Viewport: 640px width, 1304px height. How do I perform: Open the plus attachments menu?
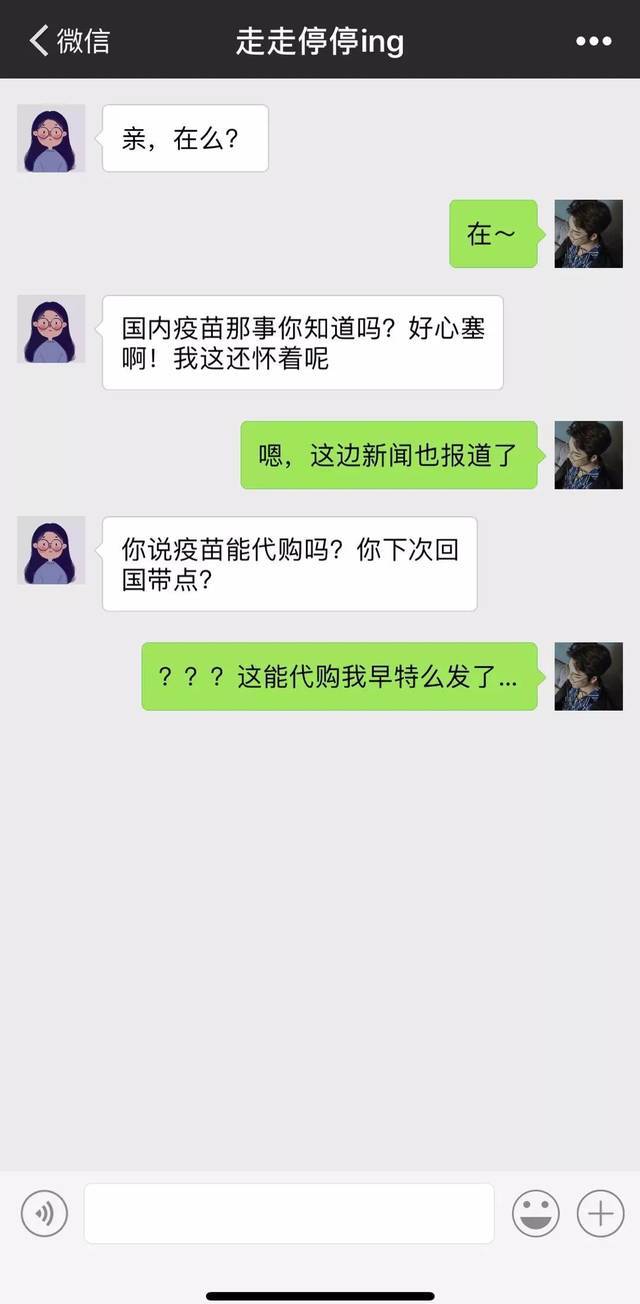[600, 1214]
